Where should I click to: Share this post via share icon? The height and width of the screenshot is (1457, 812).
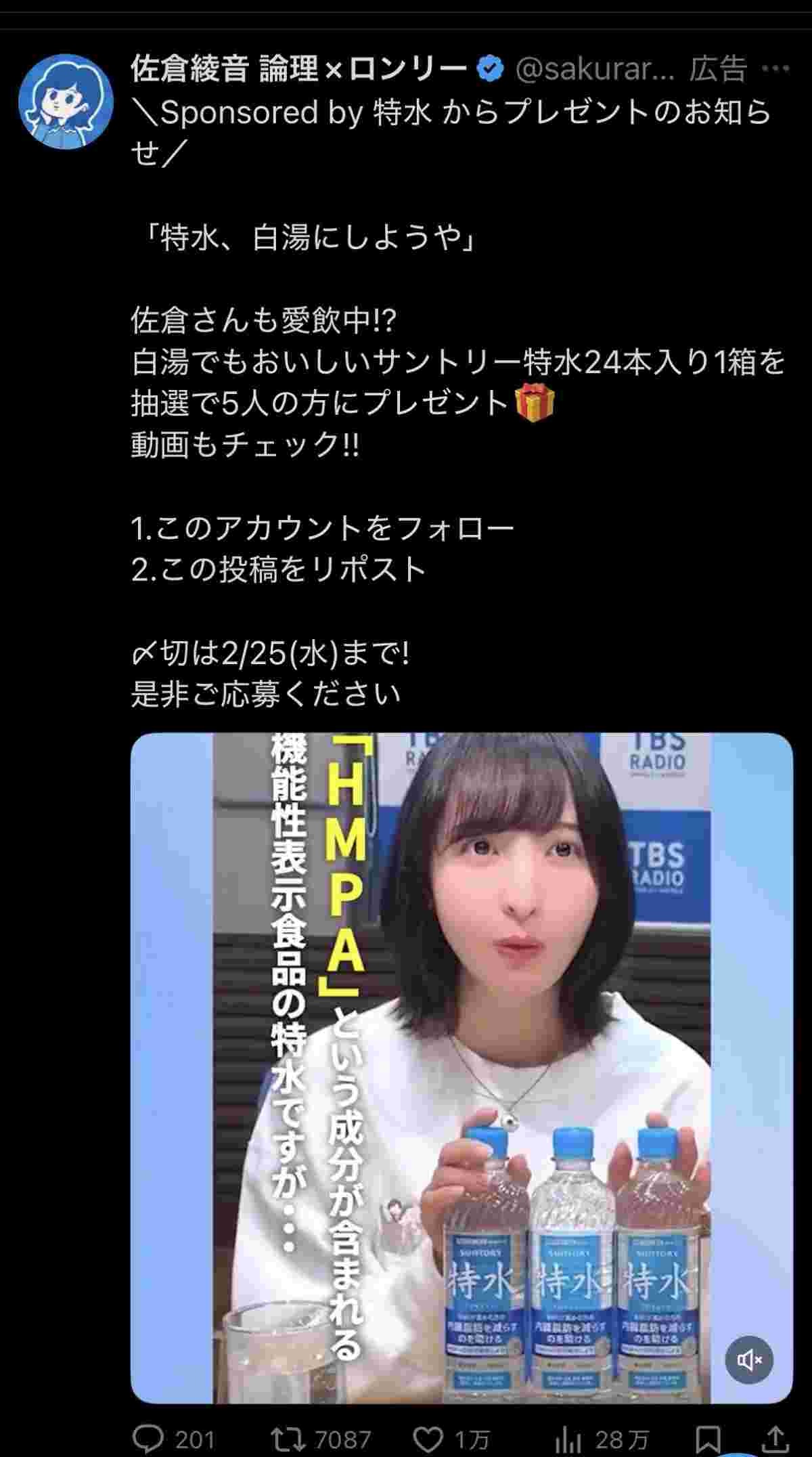776,1439
